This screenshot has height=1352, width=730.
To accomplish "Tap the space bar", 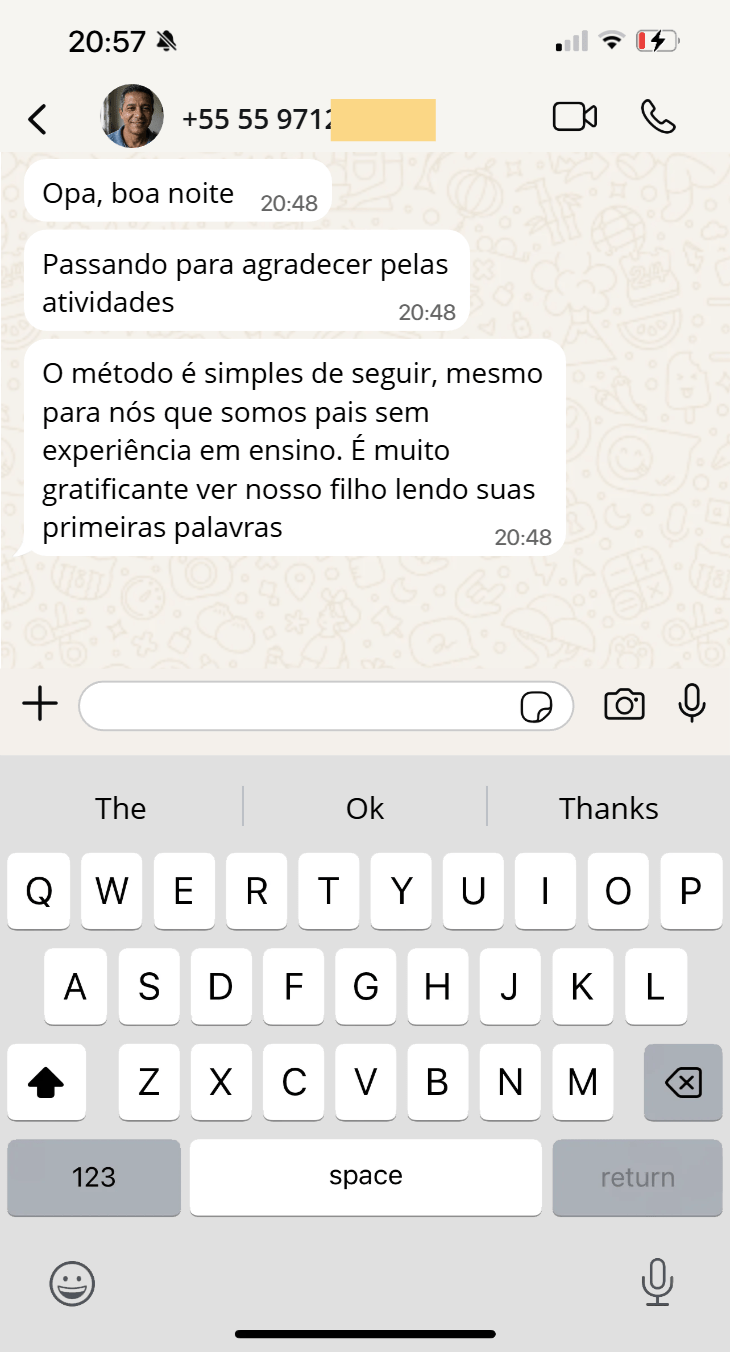I will pyautogui.click(x=365, y=1177).
